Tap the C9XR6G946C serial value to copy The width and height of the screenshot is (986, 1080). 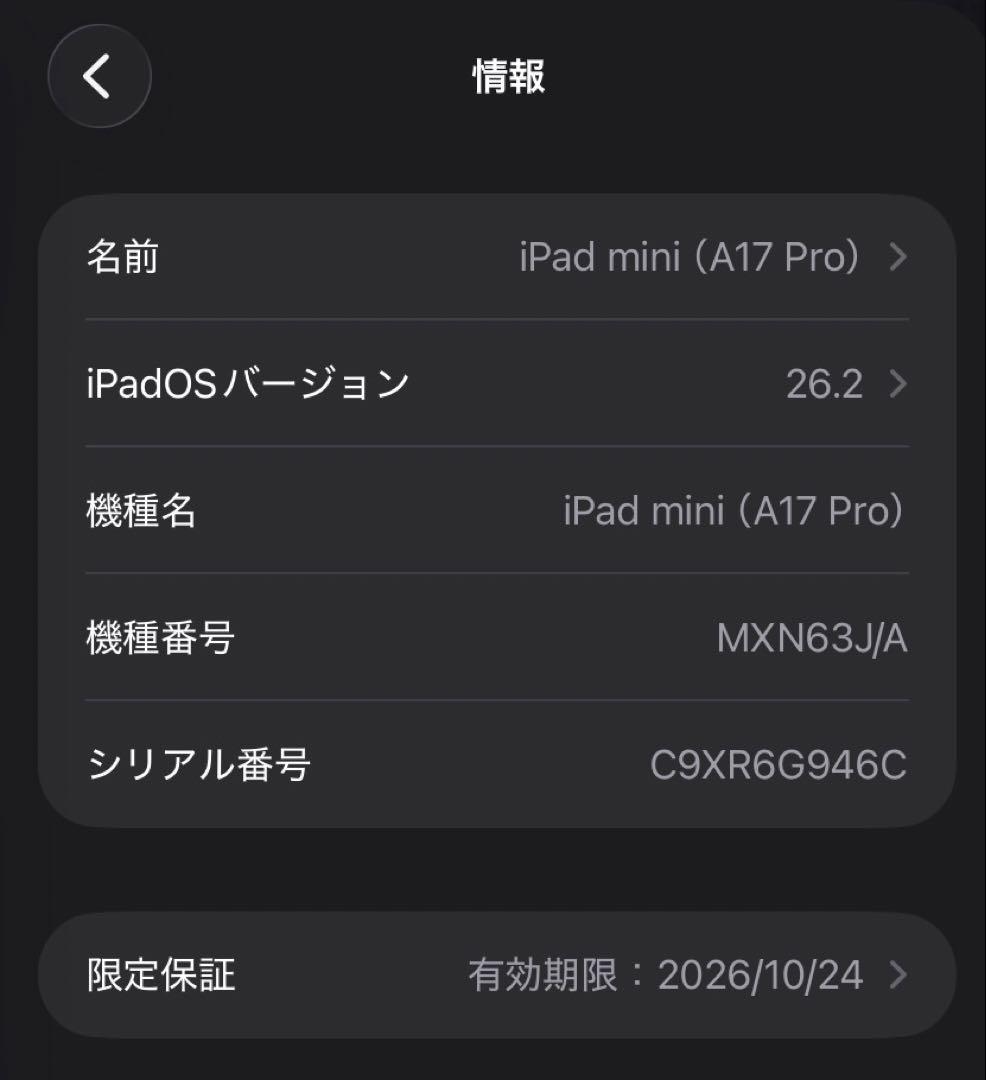(779, 767)
